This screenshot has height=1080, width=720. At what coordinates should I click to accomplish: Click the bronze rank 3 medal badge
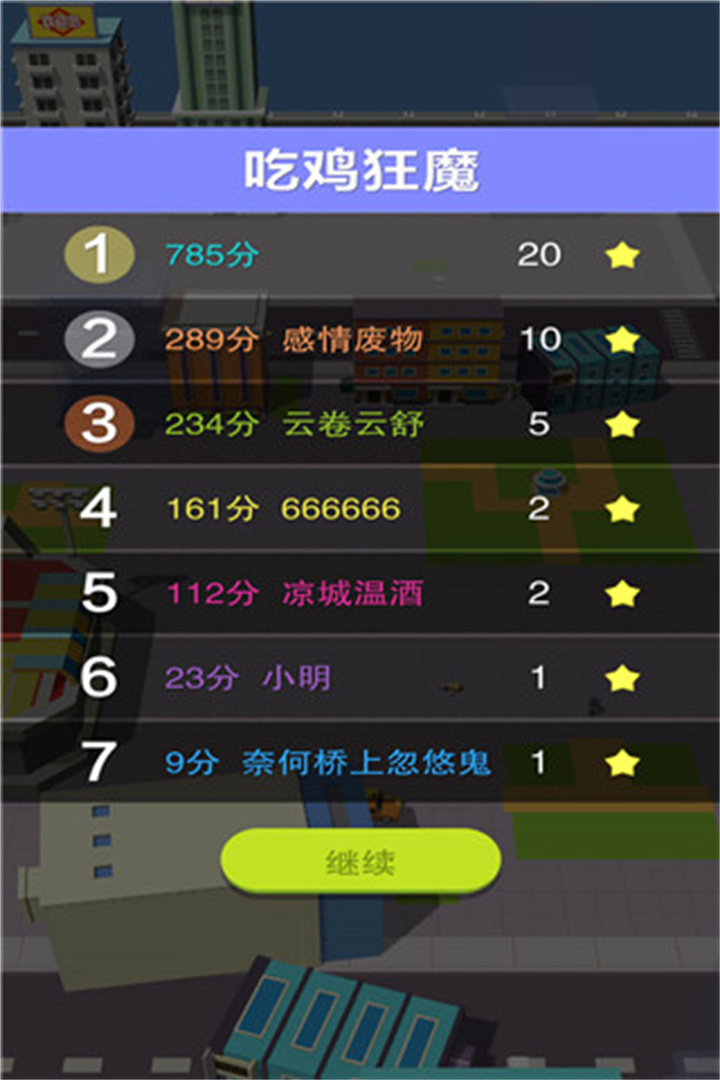98,423
